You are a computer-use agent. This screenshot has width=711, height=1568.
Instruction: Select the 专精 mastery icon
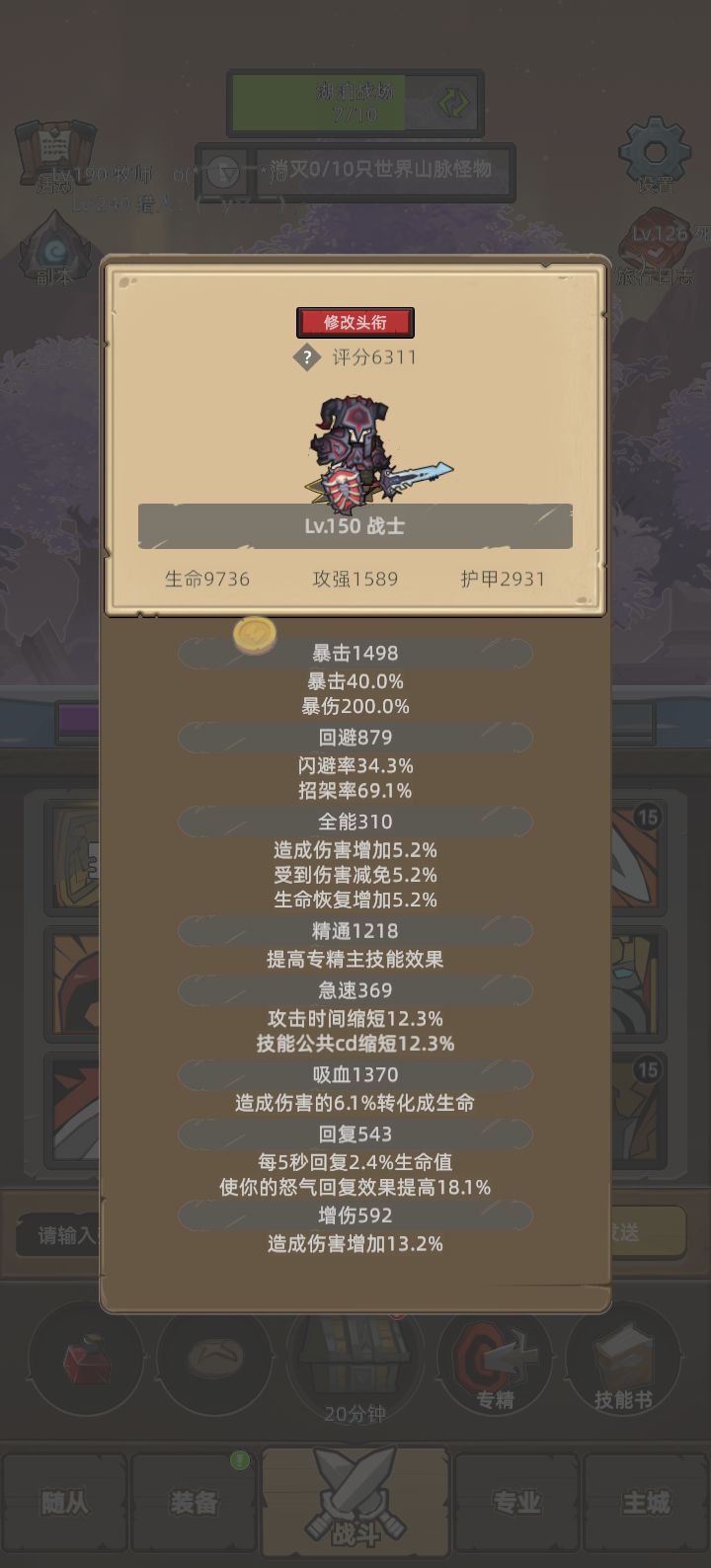coord(495,1363)
